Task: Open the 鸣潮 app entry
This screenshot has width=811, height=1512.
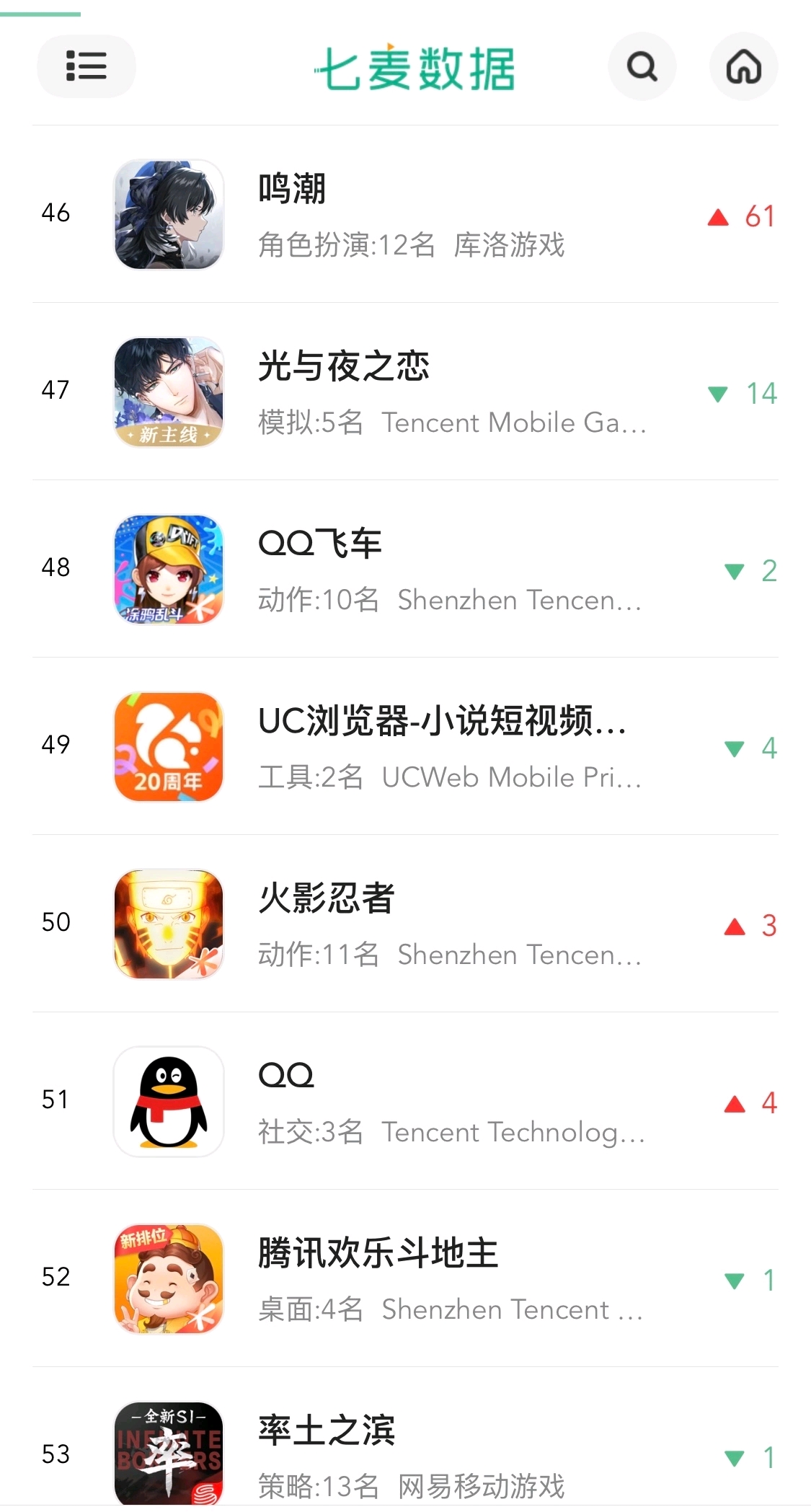Action: (405, 214)
